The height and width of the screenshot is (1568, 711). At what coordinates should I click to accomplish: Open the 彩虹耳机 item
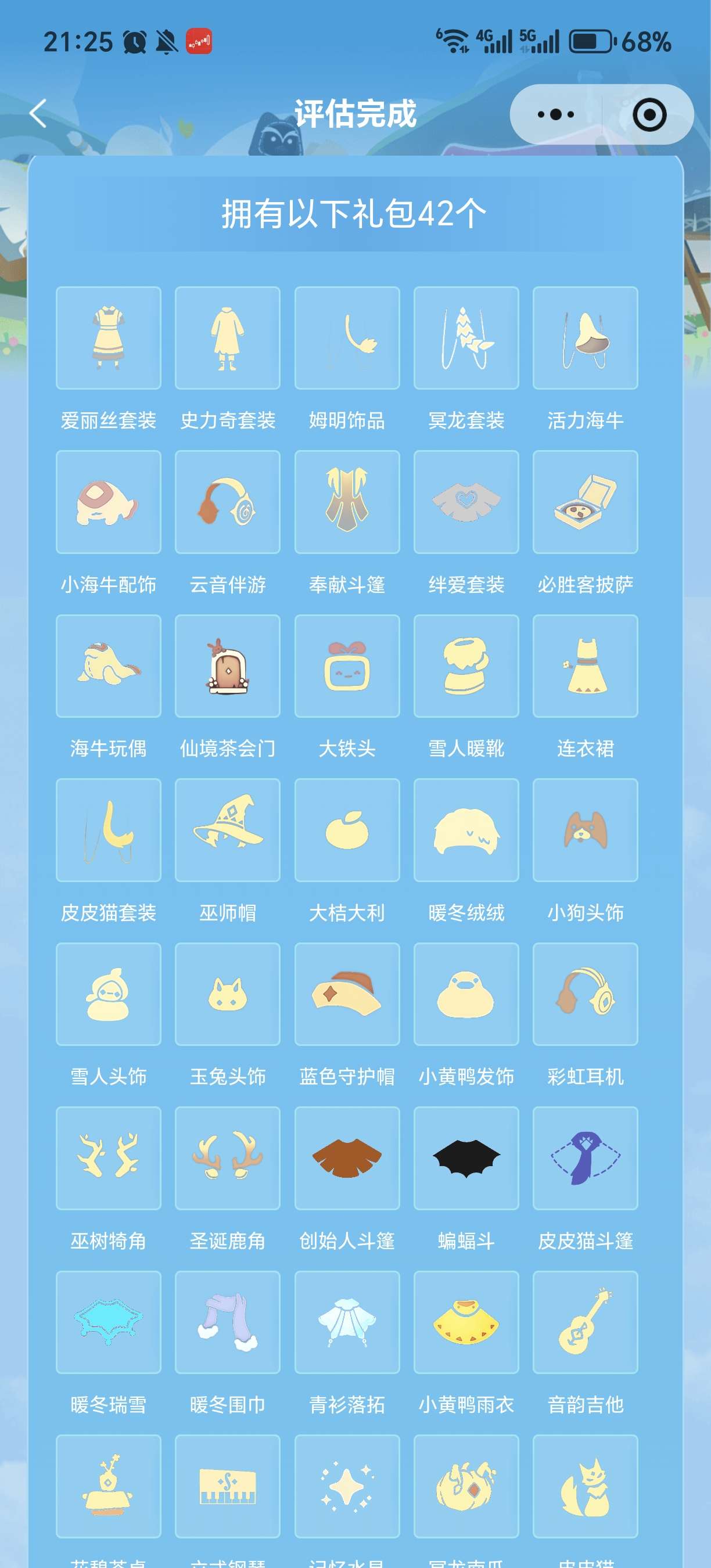click(585, 994)
